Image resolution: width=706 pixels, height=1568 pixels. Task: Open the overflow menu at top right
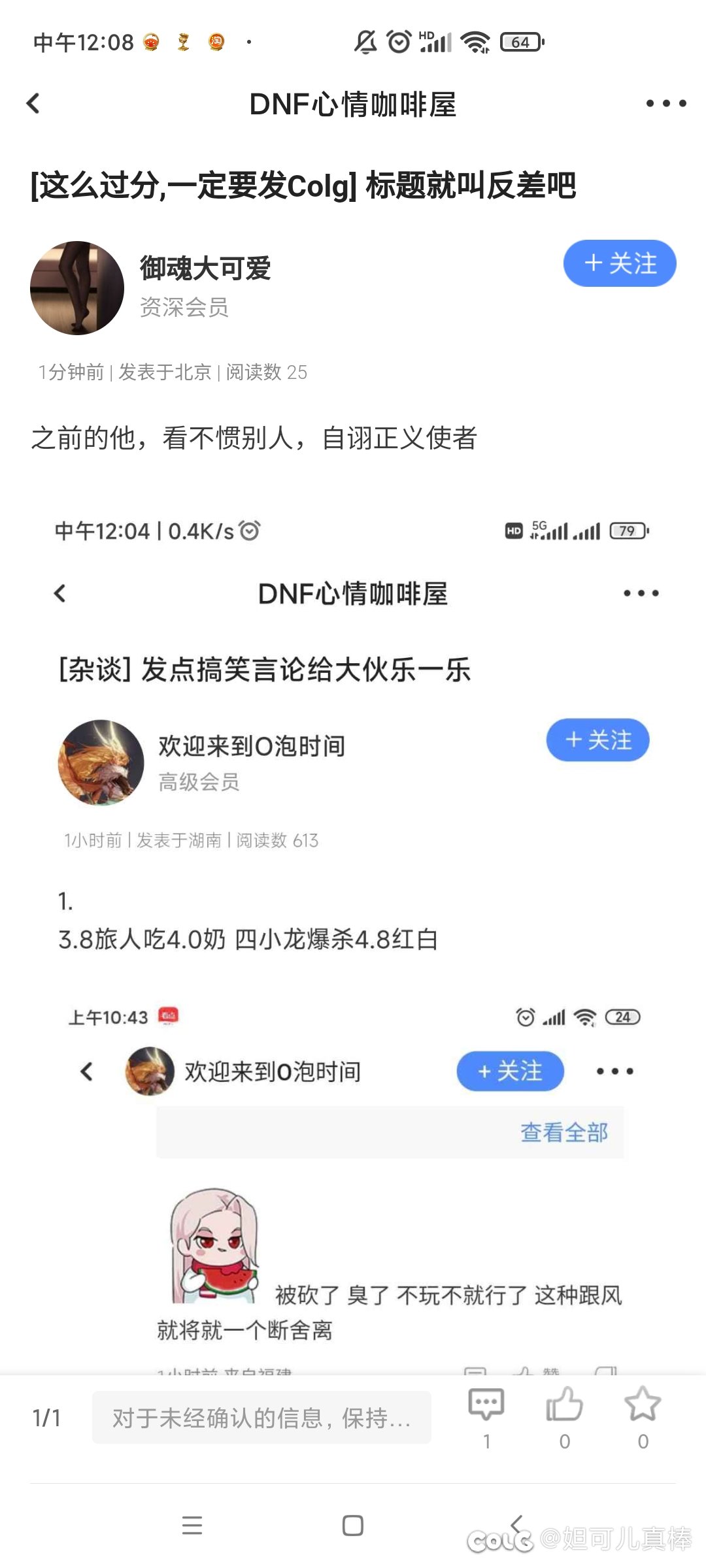(665, 103)
